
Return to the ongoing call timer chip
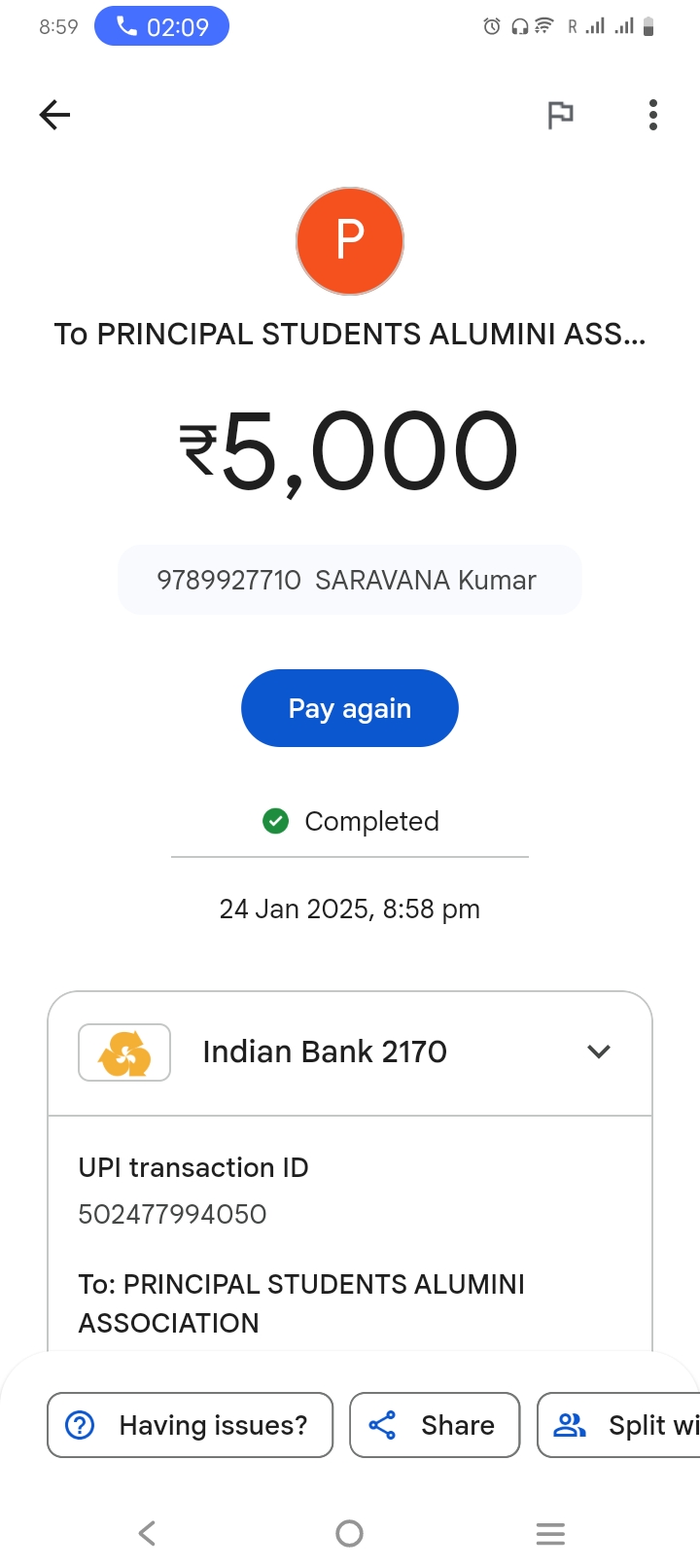tap(161, 26)
